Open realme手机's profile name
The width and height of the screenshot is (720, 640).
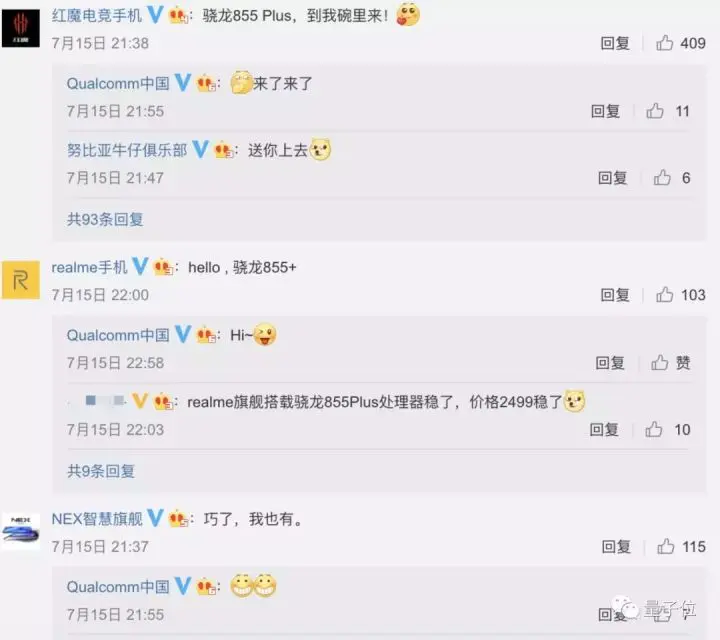(x=89, y=267)
